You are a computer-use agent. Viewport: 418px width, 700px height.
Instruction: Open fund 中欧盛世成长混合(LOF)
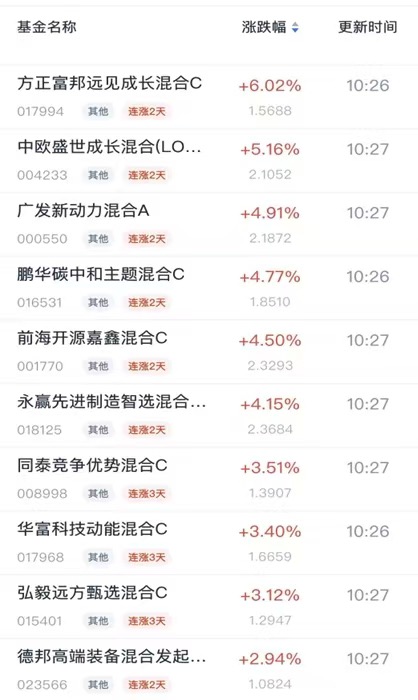pyautogui.click(x=209, y=161)
